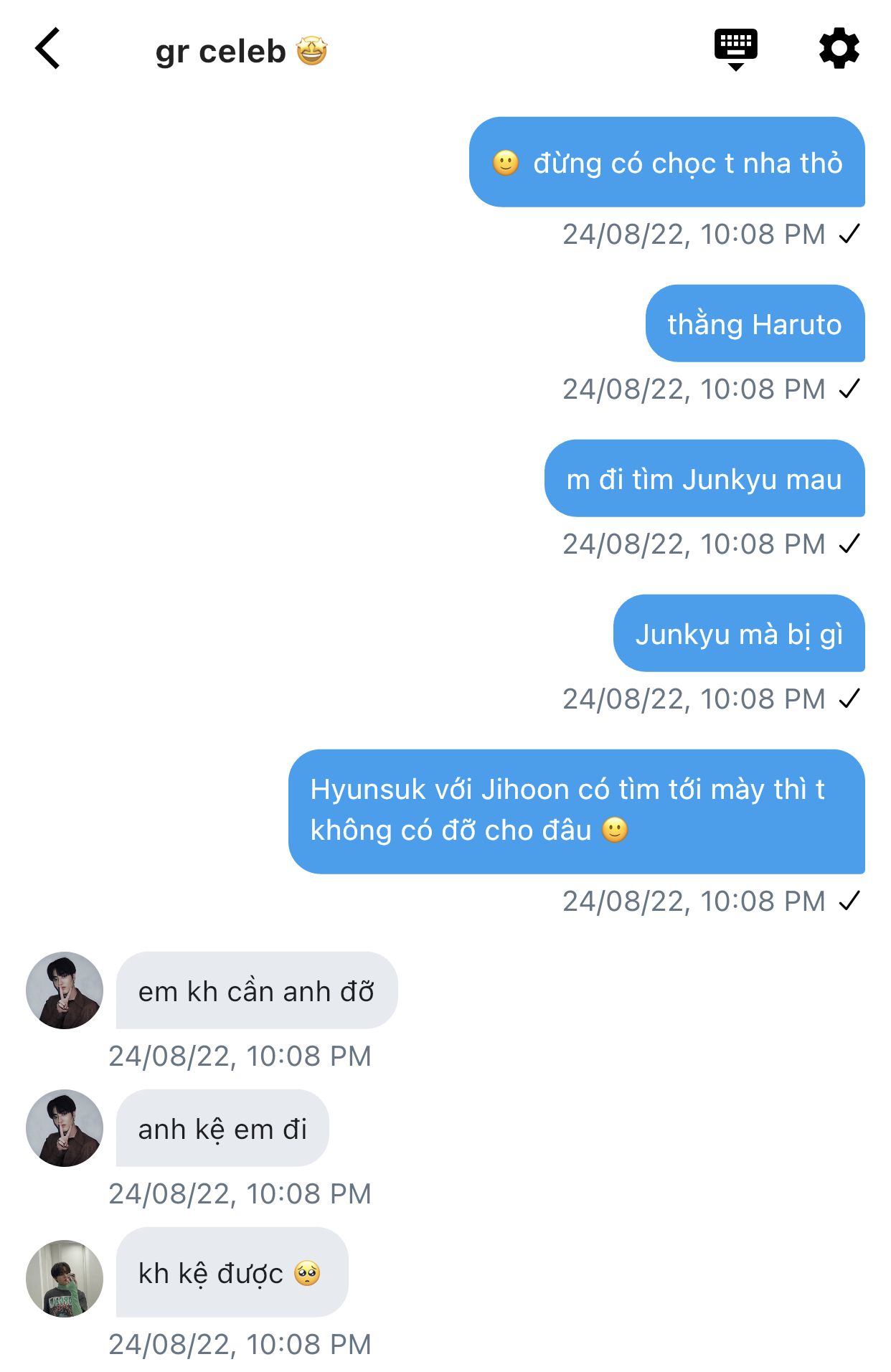View profile picture beside "kh kệ được"
891x1372 pixels.
65,1279
